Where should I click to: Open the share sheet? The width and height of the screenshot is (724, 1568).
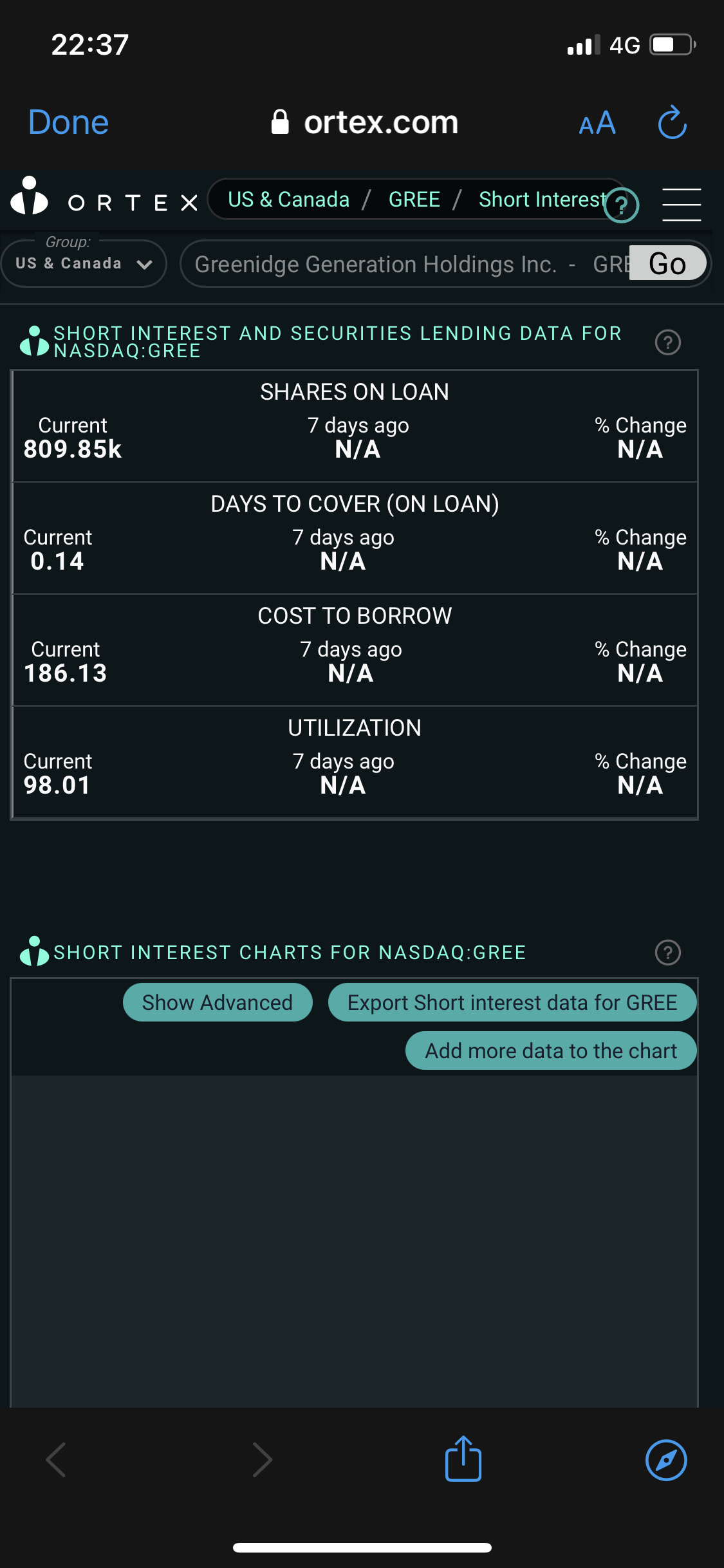coord(463,1459)
